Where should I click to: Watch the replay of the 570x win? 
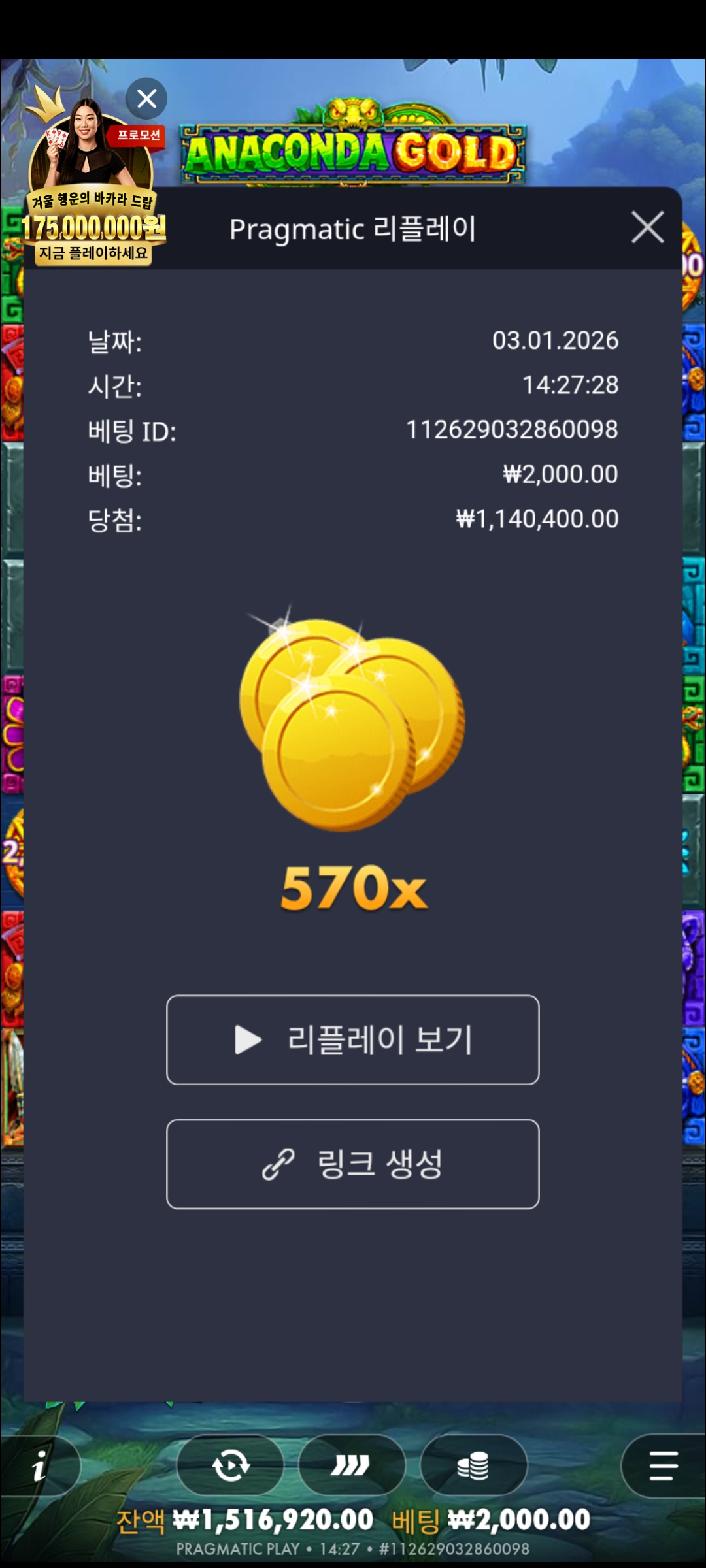(353, 1039)
